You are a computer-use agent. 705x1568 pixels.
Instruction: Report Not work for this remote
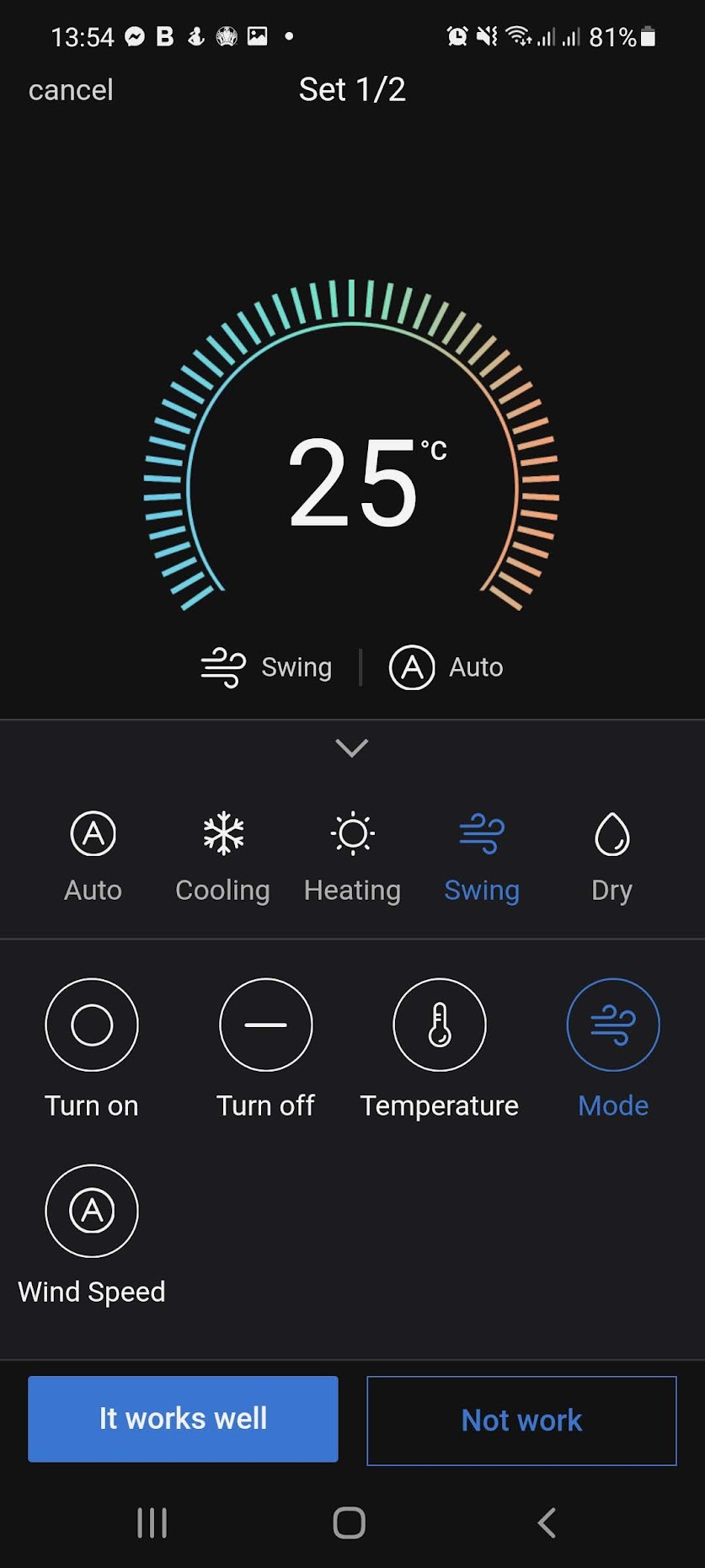point(521,1421)
